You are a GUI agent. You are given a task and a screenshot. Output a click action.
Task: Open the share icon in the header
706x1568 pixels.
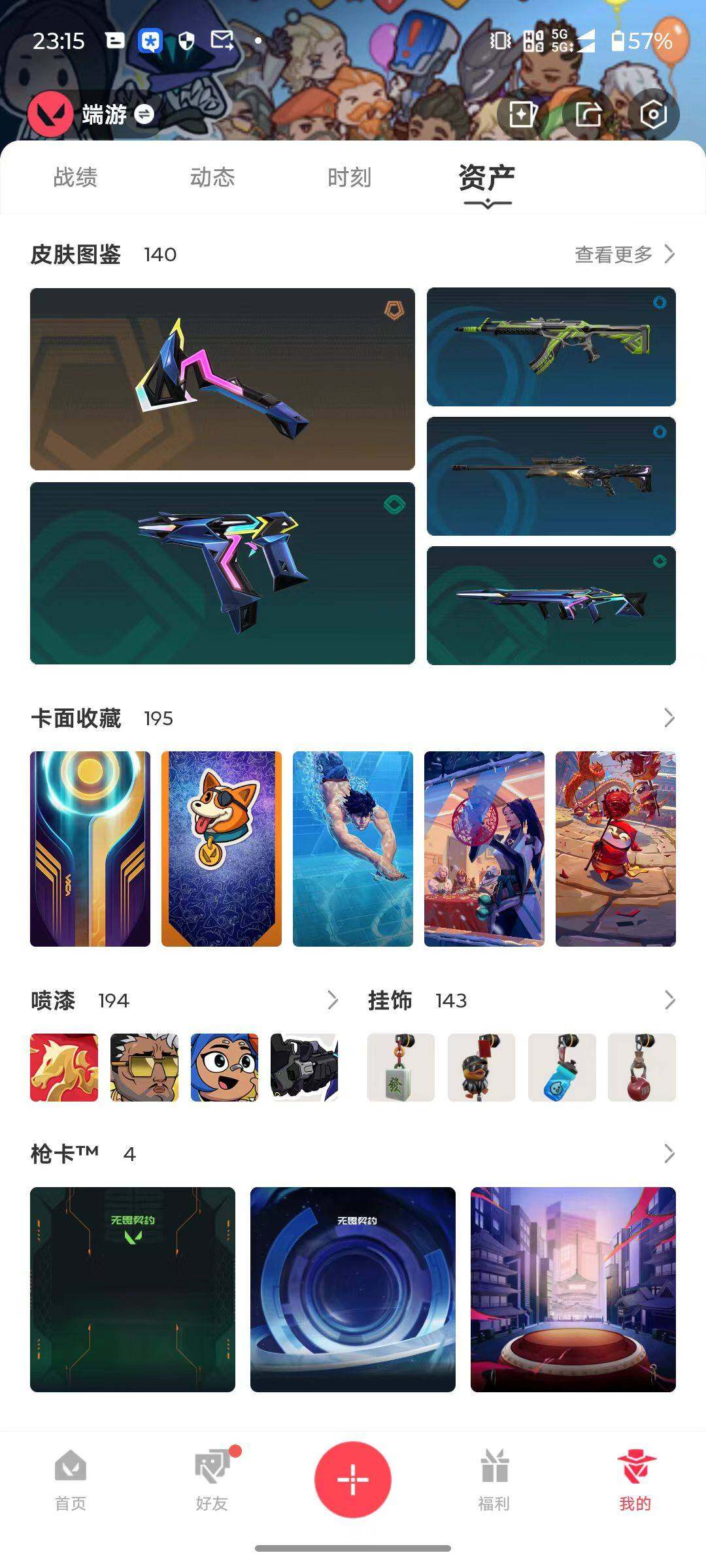(589, 114)
